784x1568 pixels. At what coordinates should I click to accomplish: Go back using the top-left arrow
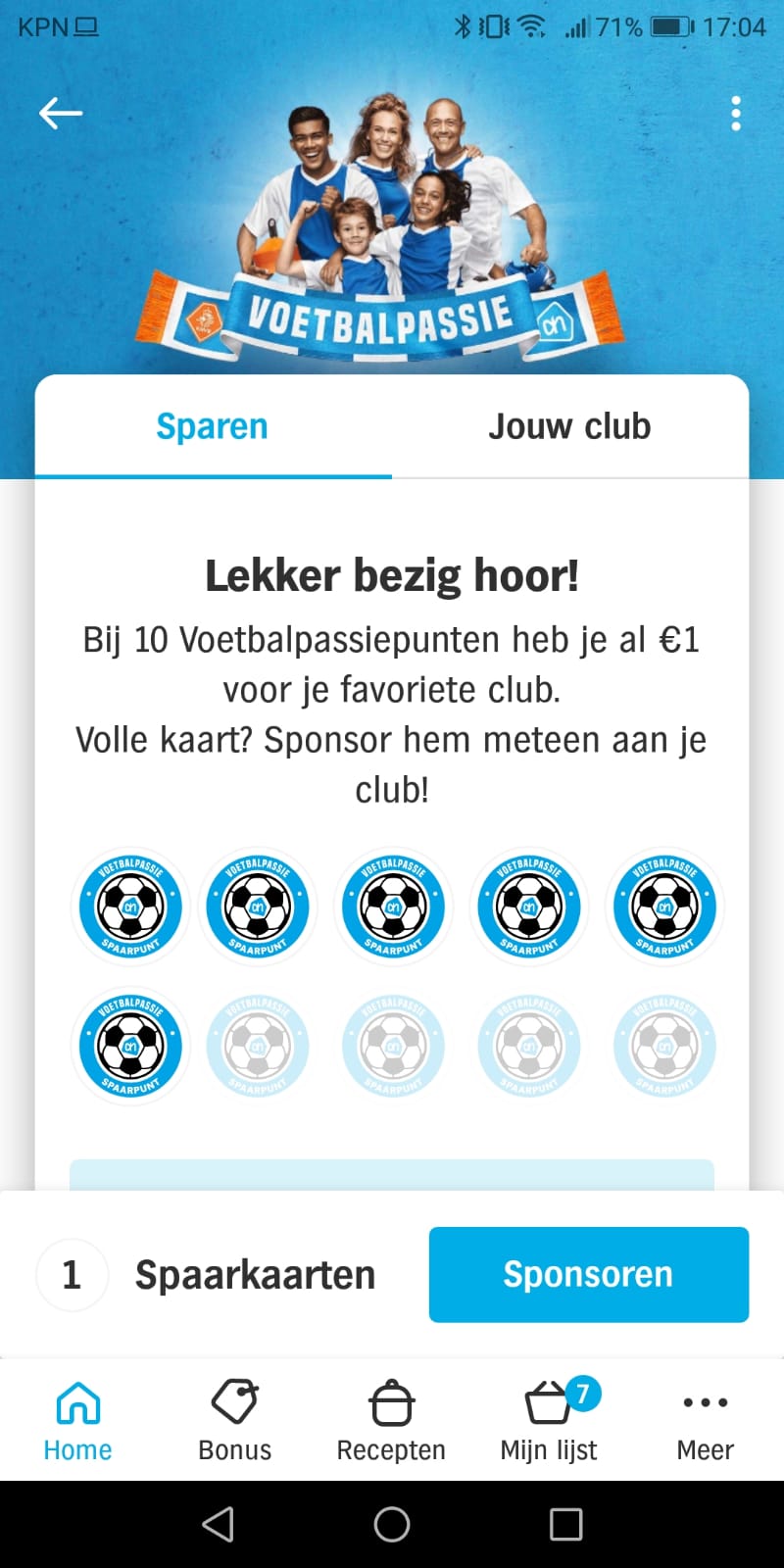coord(60,114)
